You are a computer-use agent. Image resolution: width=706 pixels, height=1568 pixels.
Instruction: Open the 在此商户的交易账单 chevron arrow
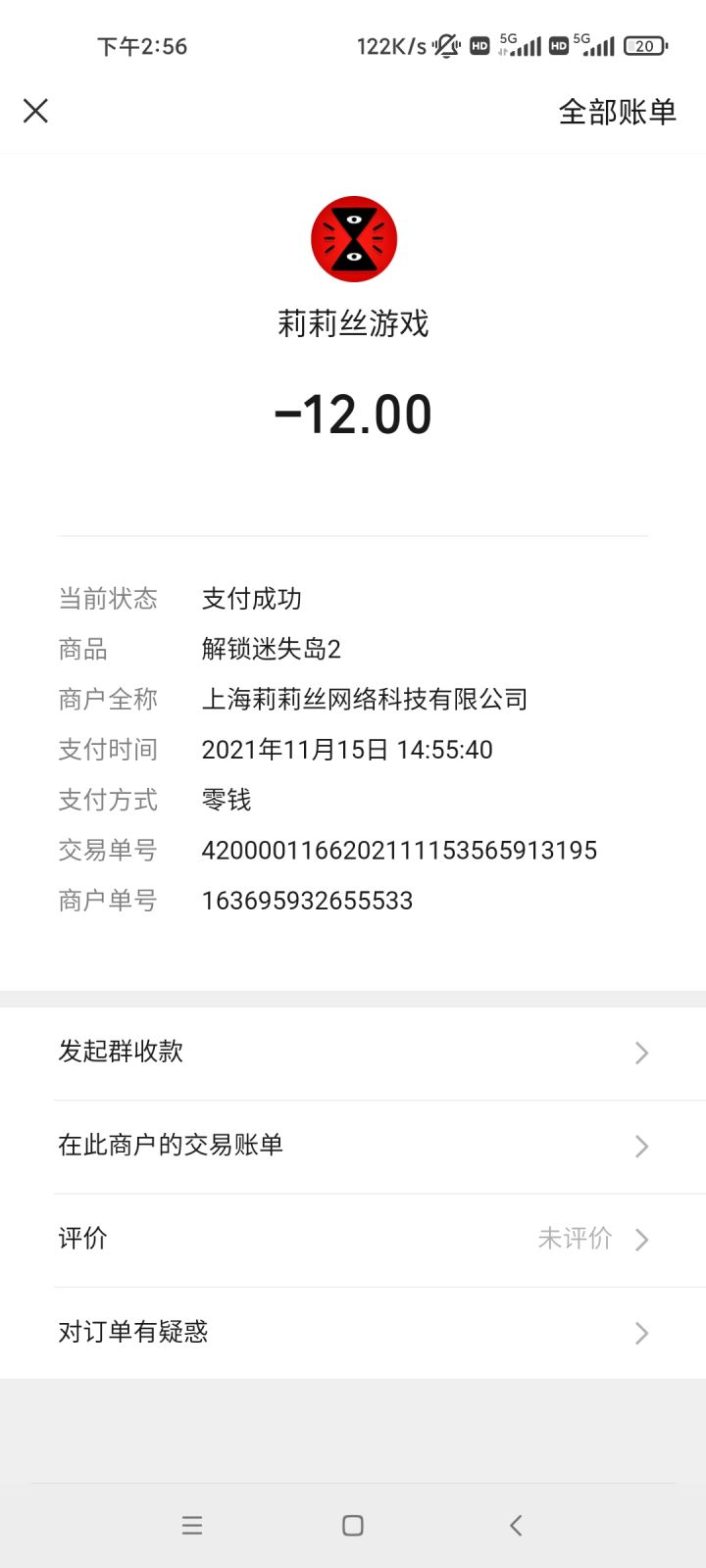(641, 1146)
